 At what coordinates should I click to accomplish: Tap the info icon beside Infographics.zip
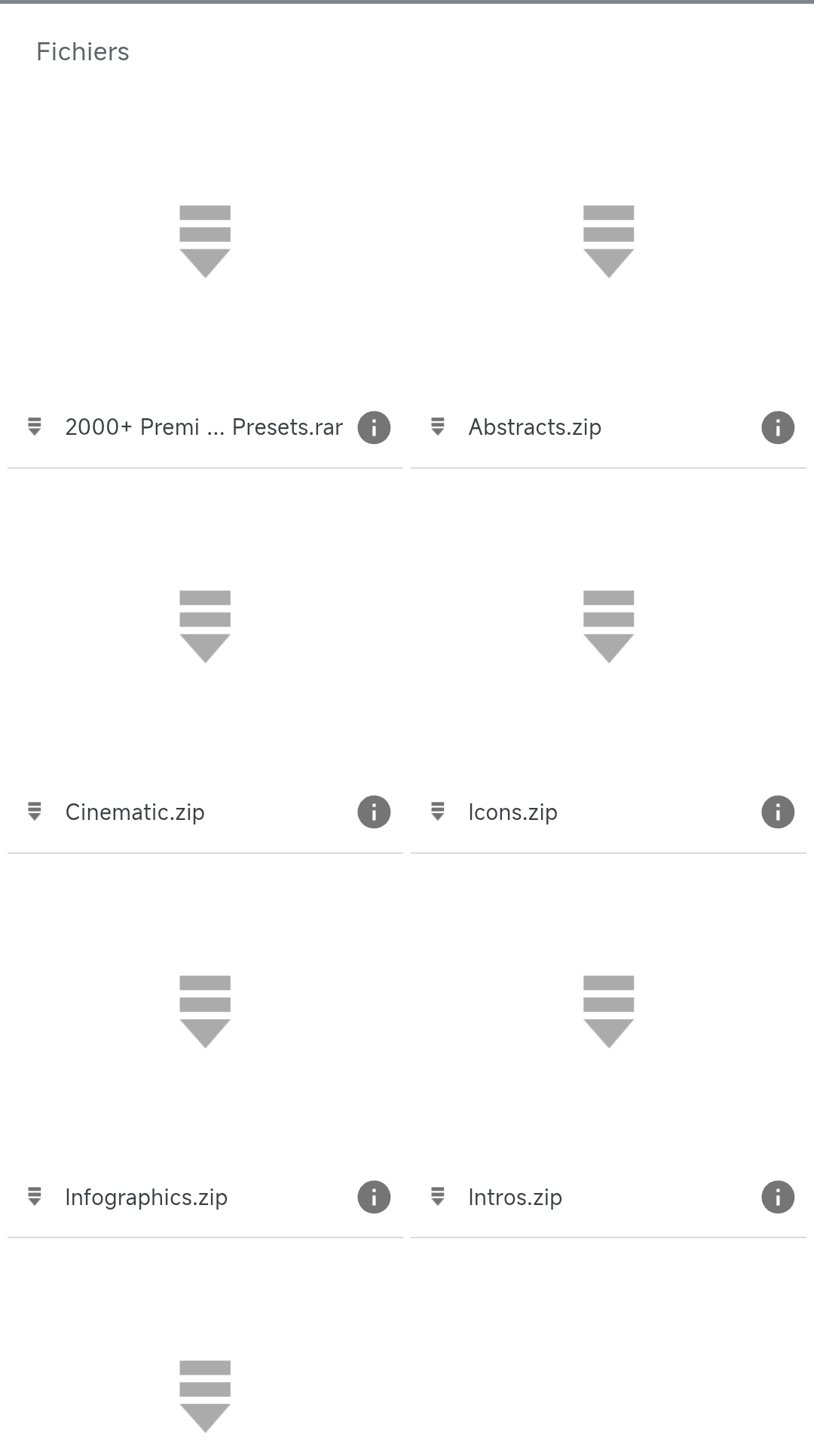(x=374, y=1197)
